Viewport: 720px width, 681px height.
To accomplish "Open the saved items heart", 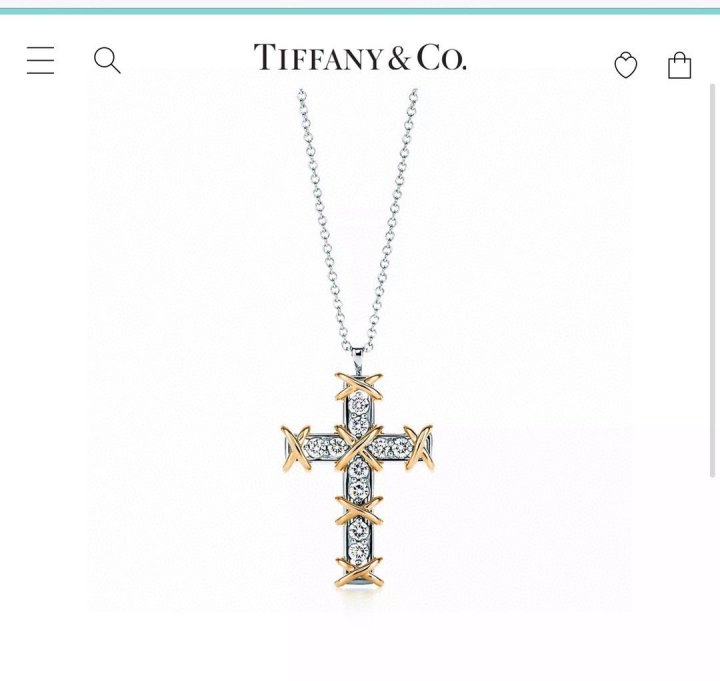I will (626, 66).
